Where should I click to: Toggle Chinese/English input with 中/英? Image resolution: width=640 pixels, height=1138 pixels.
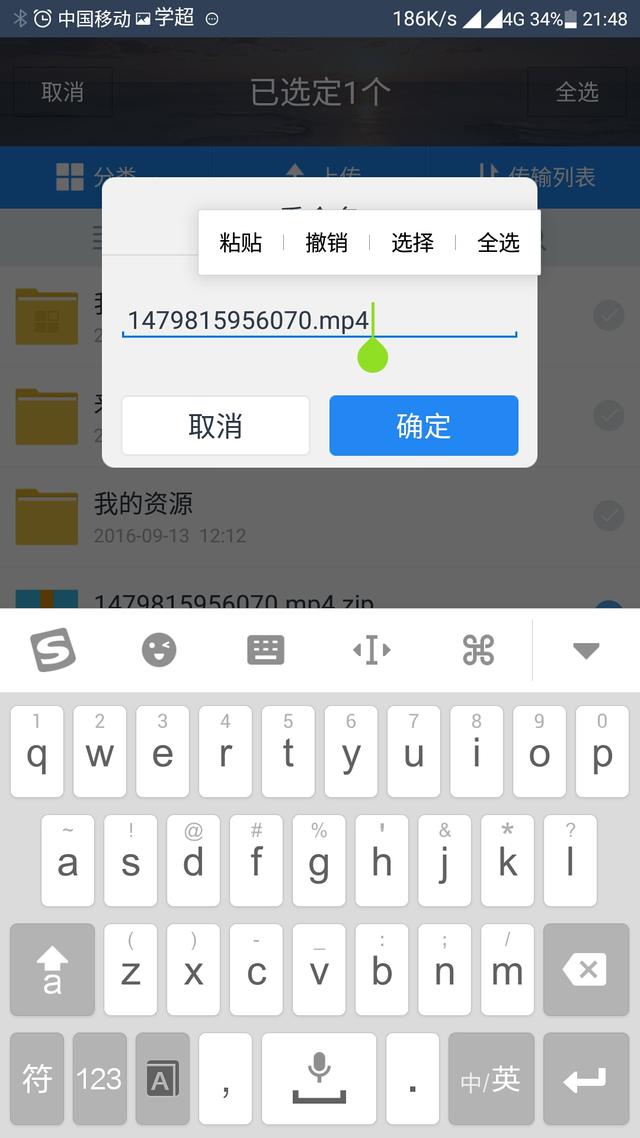(491, 1079)
